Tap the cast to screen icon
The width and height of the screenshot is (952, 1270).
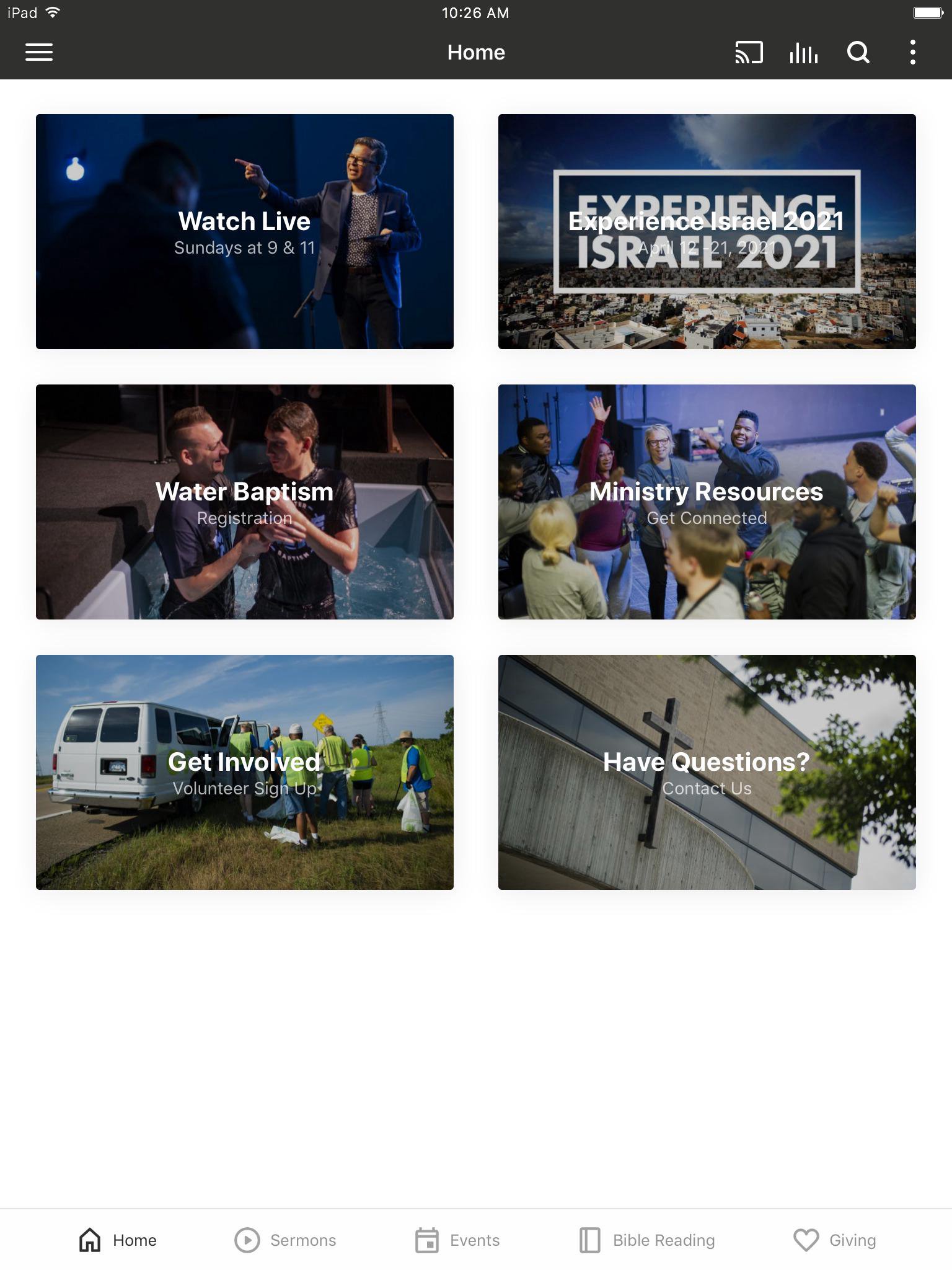coord(749,53)
